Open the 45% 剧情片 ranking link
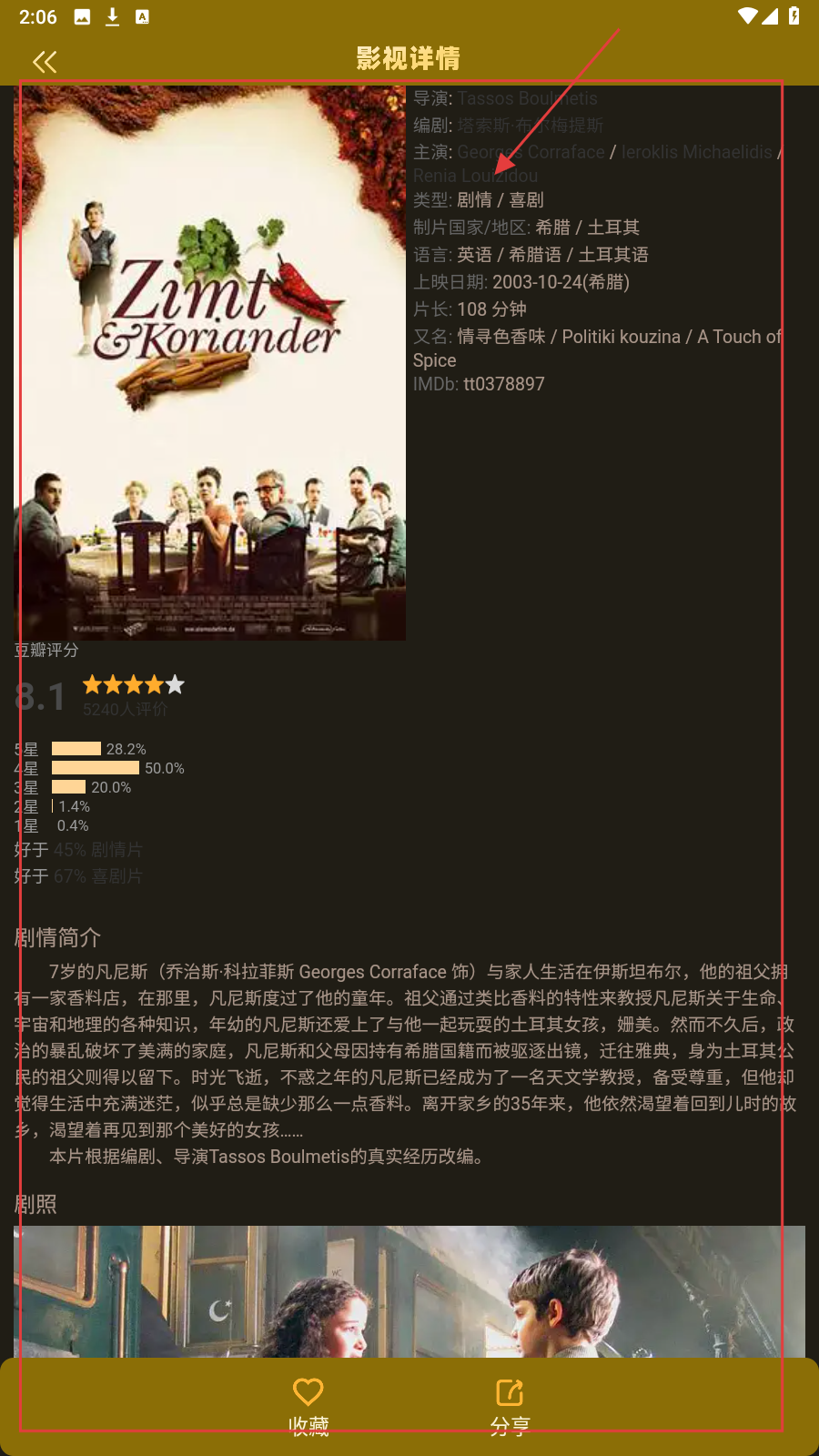 pyautogui.click(x=97, y=850)
